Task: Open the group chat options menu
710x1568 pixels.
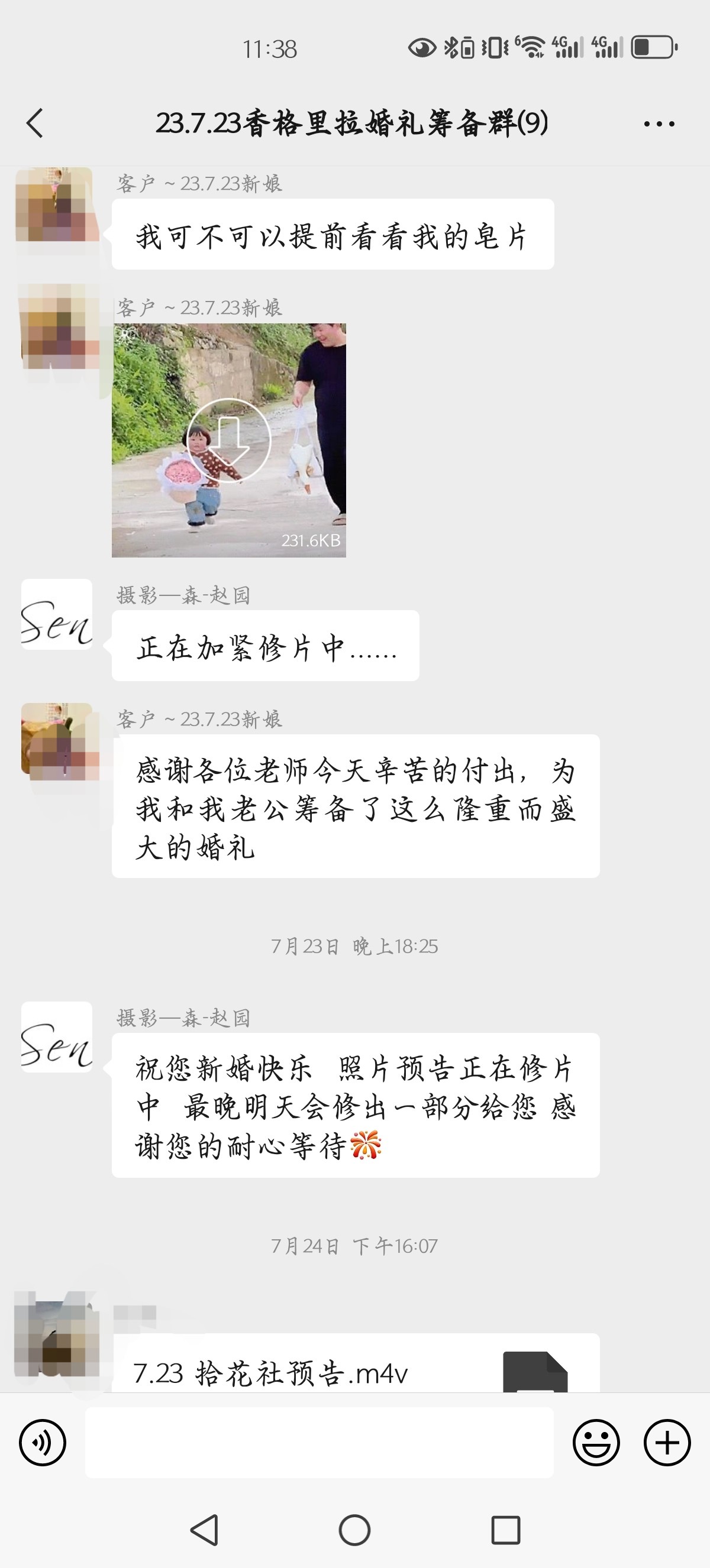Action: tap(659, 124)
